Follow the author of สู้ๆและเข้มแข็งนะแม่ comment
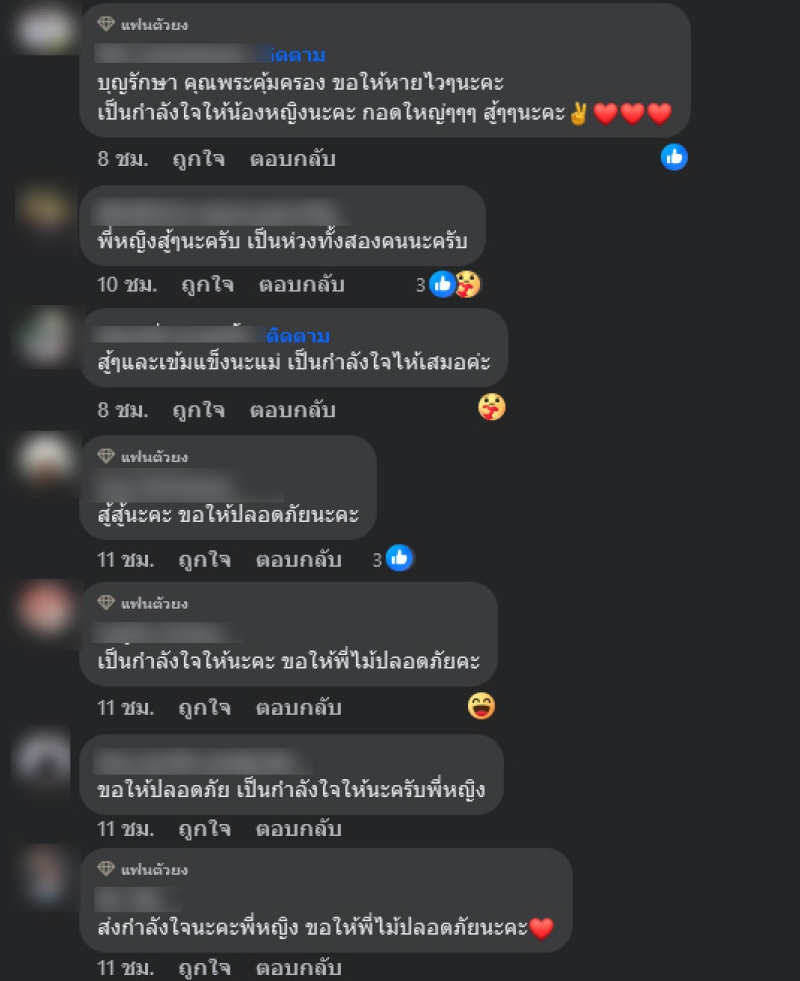 (299, 335)
